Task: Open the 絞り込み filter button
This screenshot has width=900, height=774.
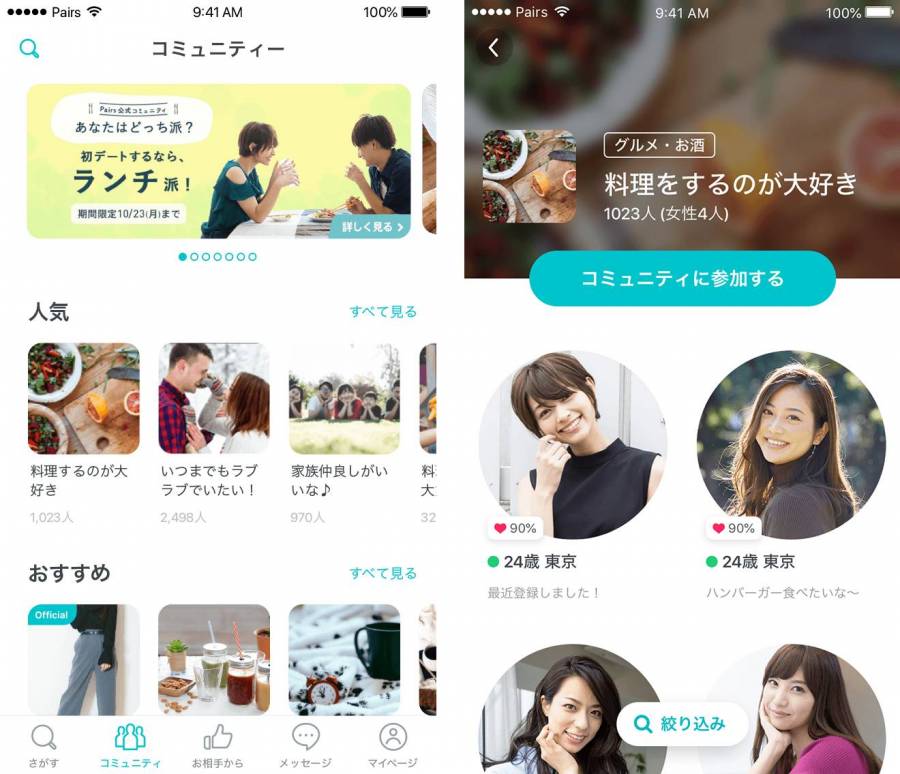Action: 682,724
